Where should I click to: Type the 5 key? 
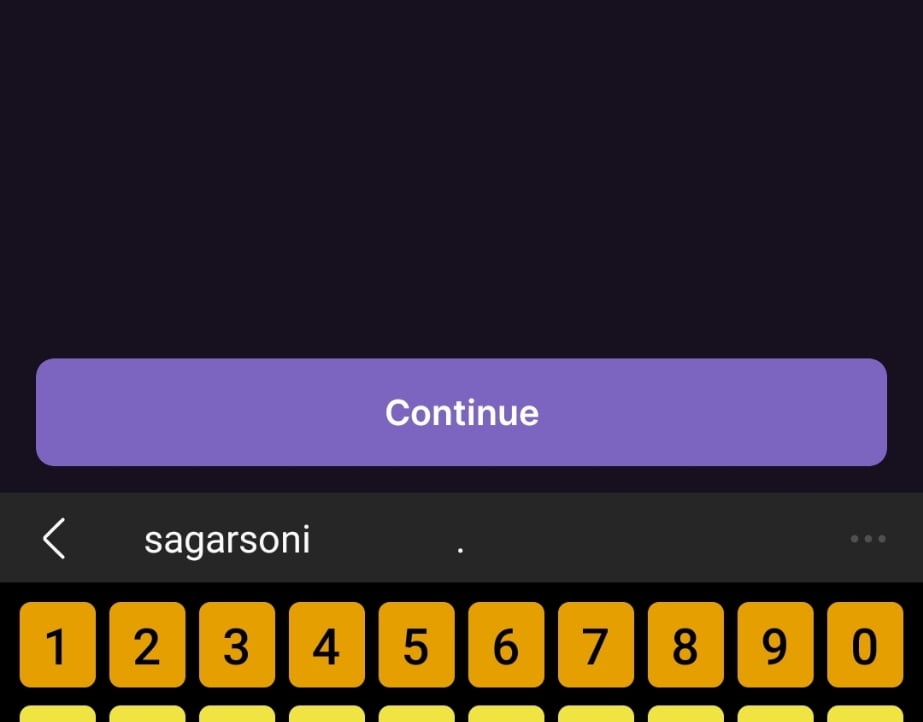[x=416, y=645]
